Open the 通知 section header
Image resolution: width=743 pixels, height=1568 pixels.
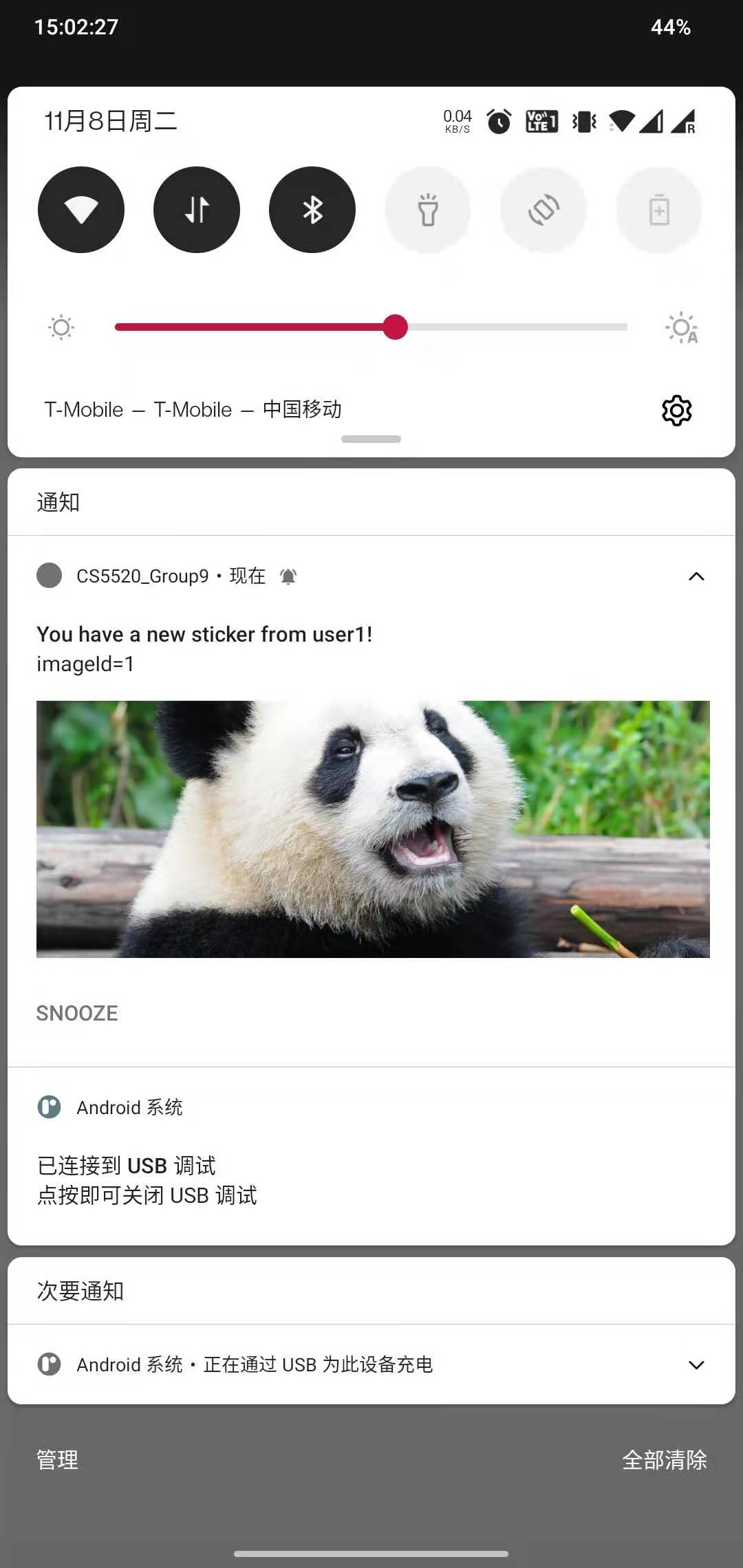pyautogui.click(x=58, y=501)
